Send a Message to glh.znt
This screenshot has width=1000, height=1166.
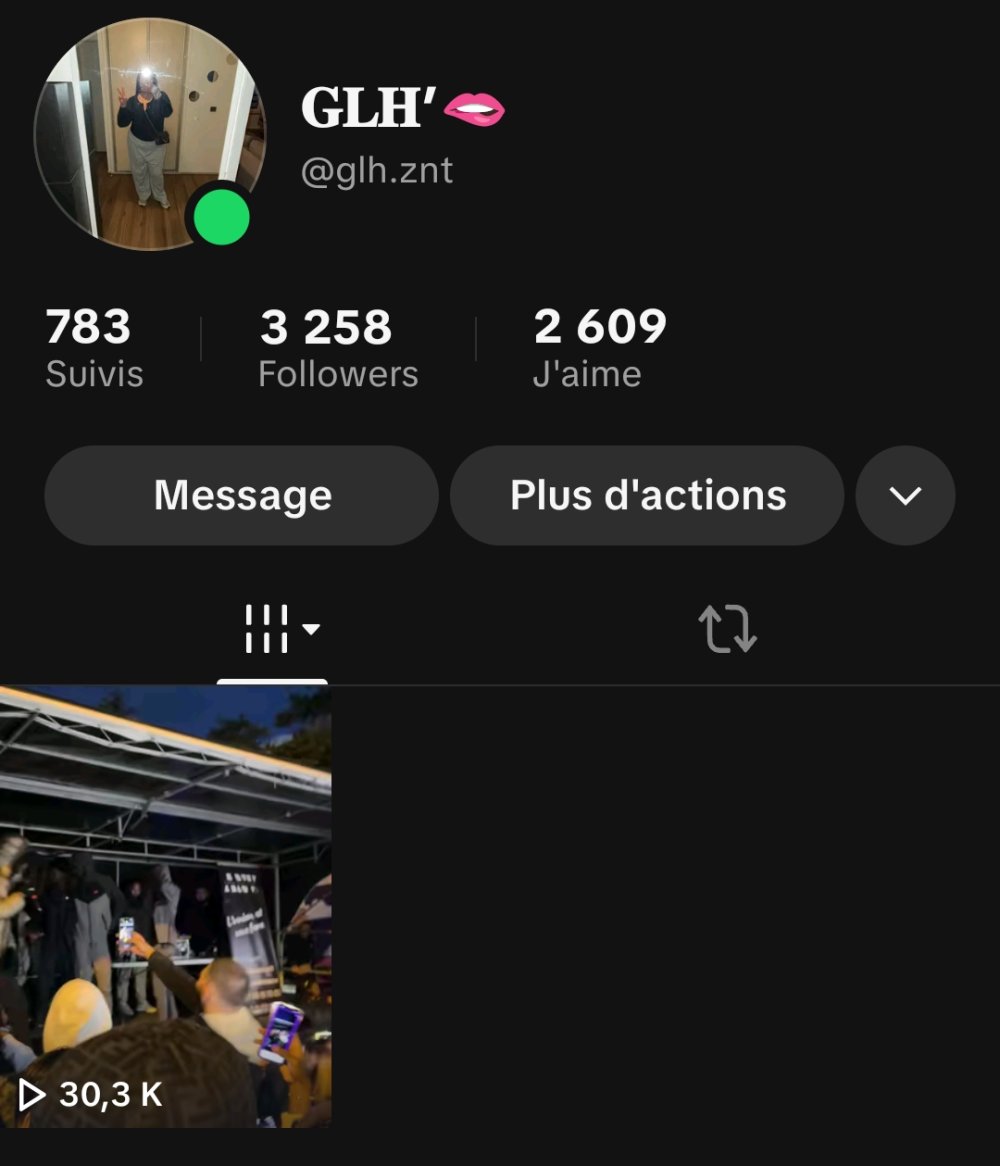[x=242, y=496]
